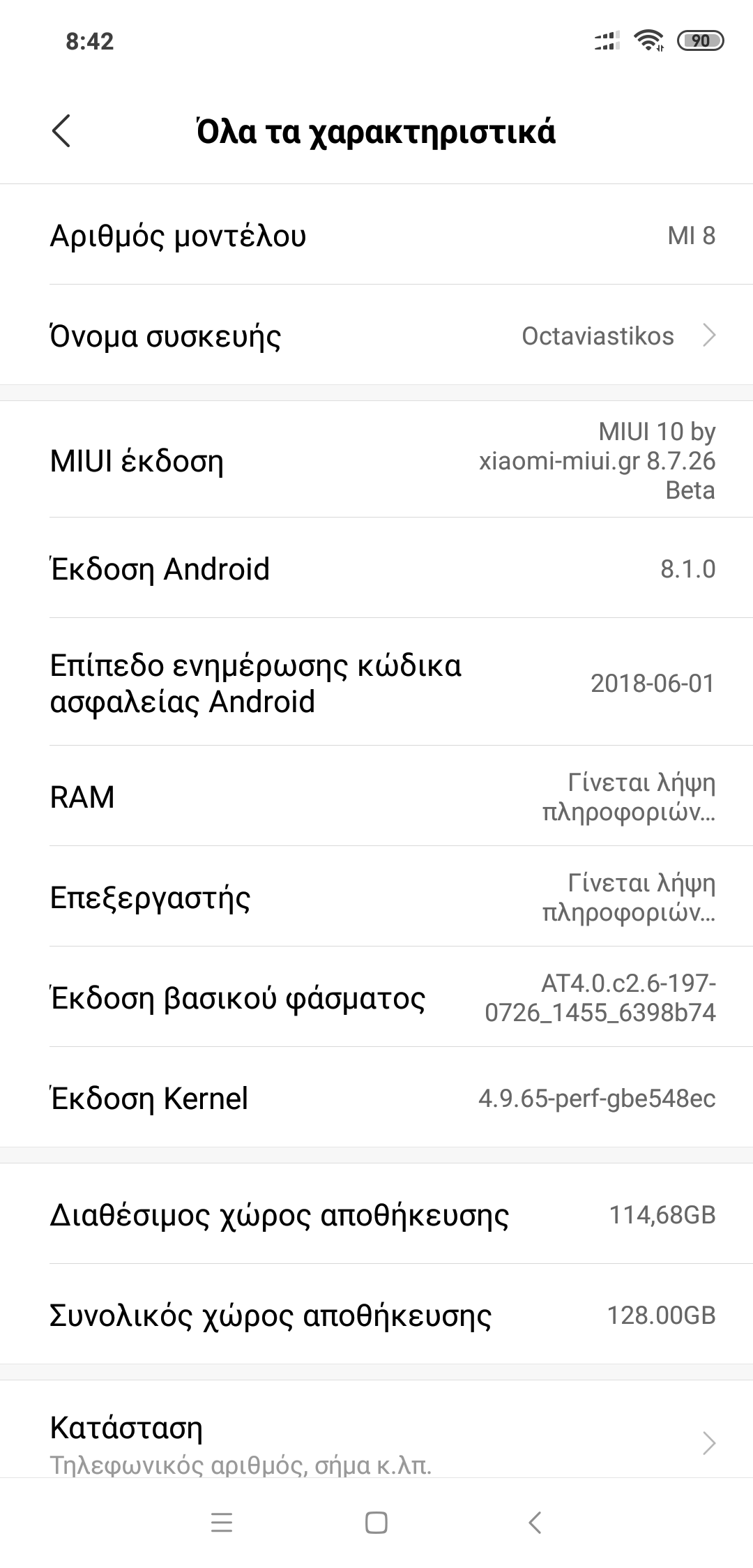The image size is (753, 1568).
Task: Open the Όνομα συσκευής row
Action: pos(376,336)
